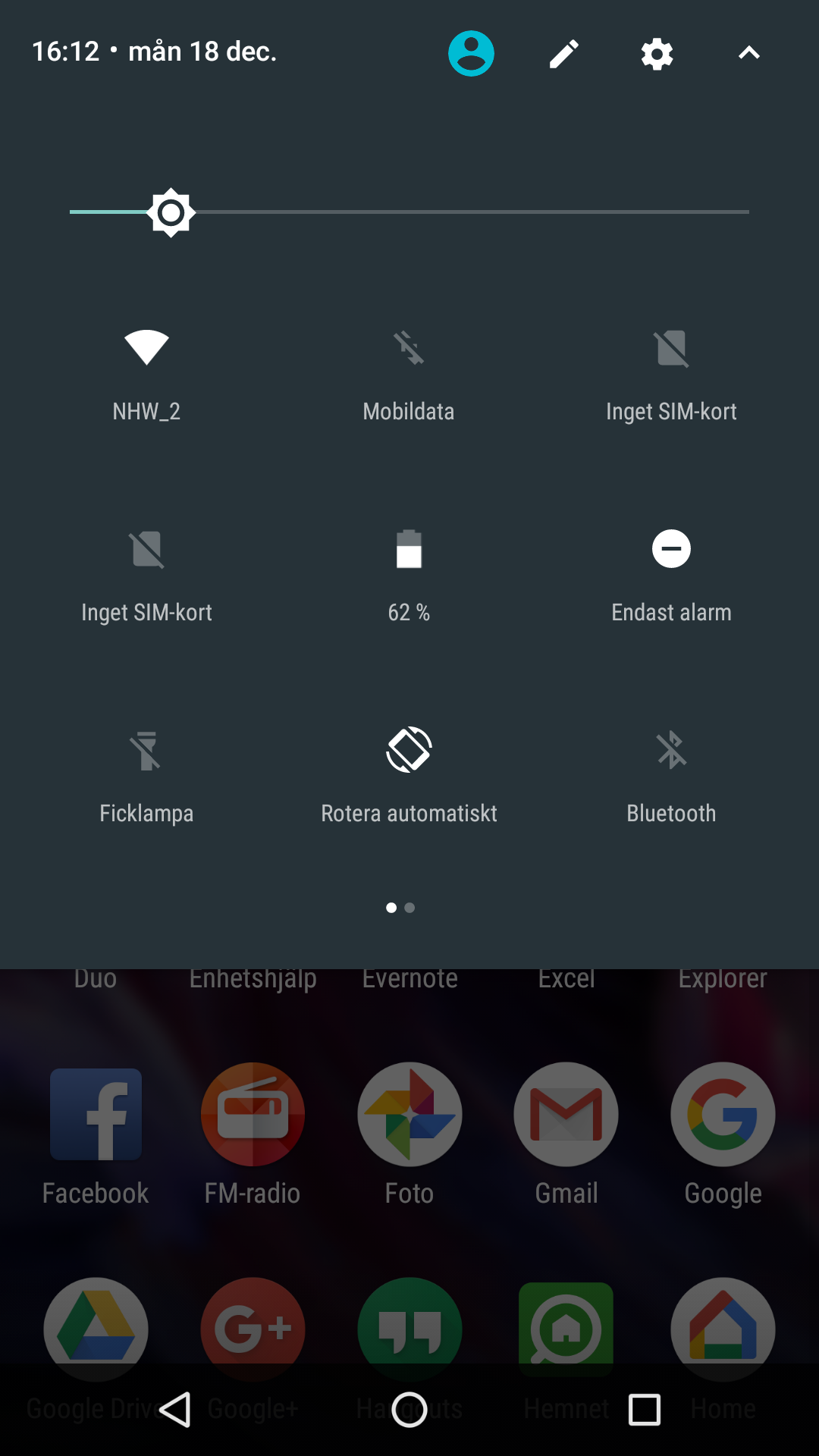Tap the system home button
The image size is (819, 1456).
pos(409,1410)
